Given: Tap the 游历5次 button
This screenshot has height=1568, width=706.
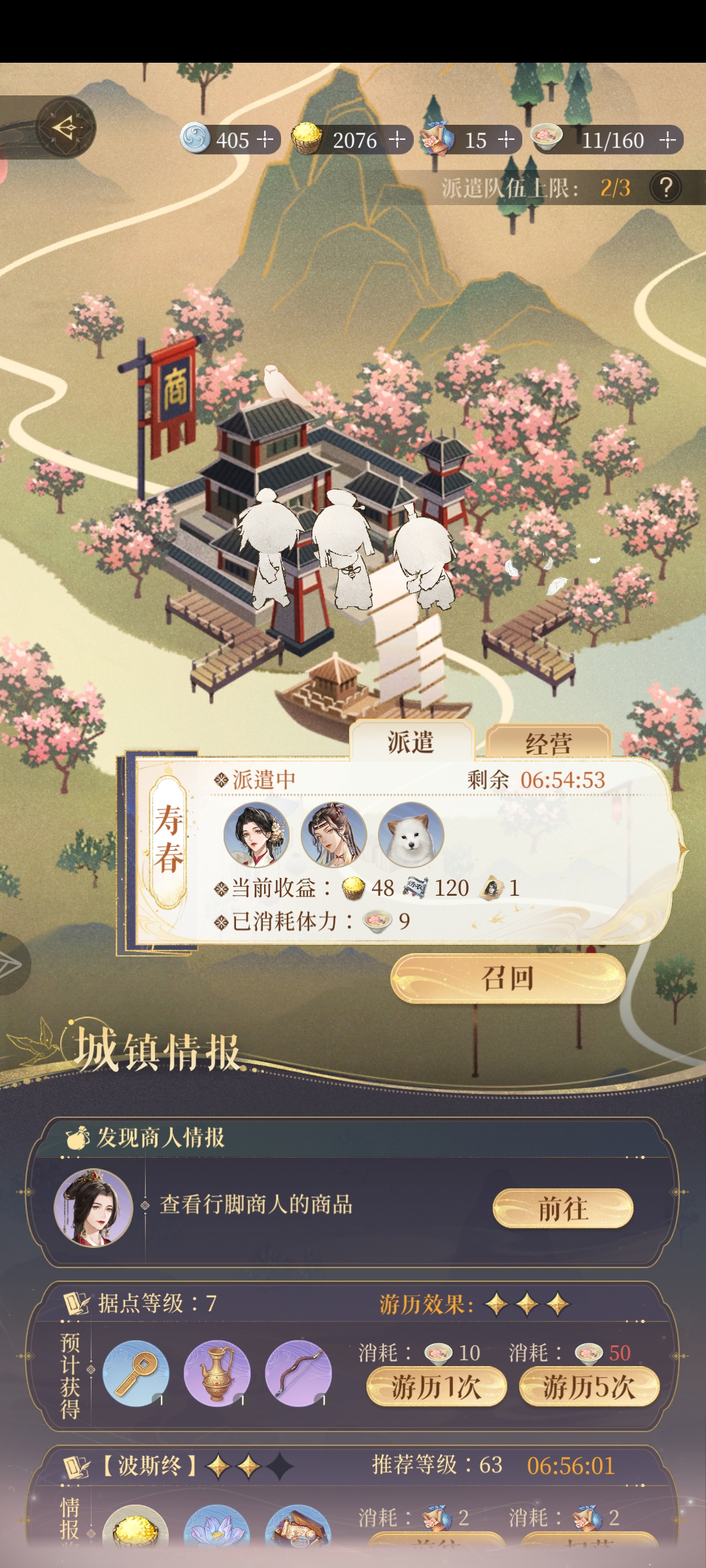Looking at the screenshot, I should pos(588,1387).
